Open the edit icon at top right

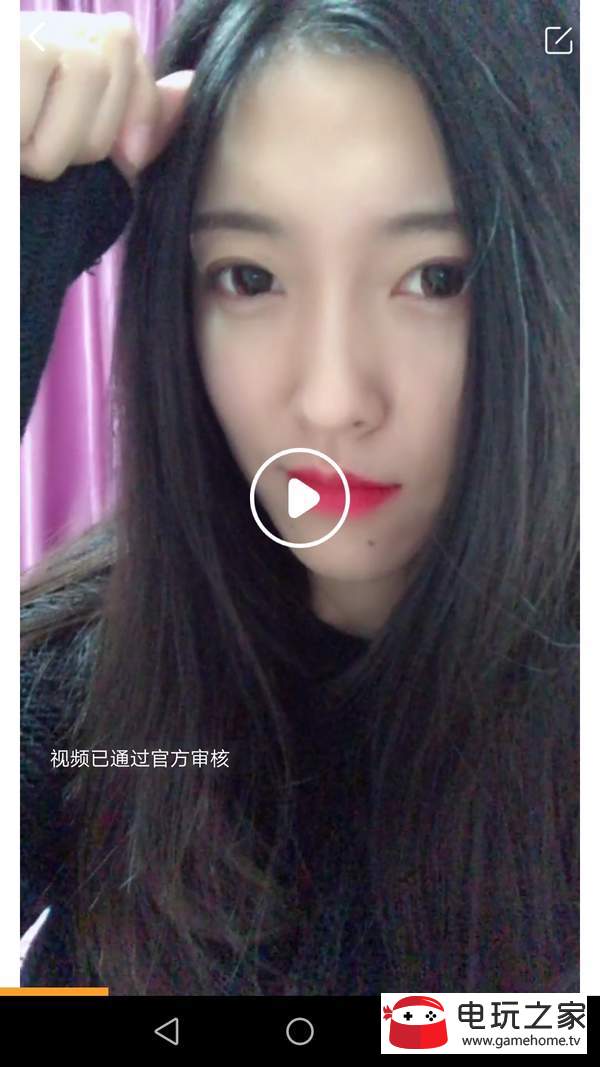point(558,40)
